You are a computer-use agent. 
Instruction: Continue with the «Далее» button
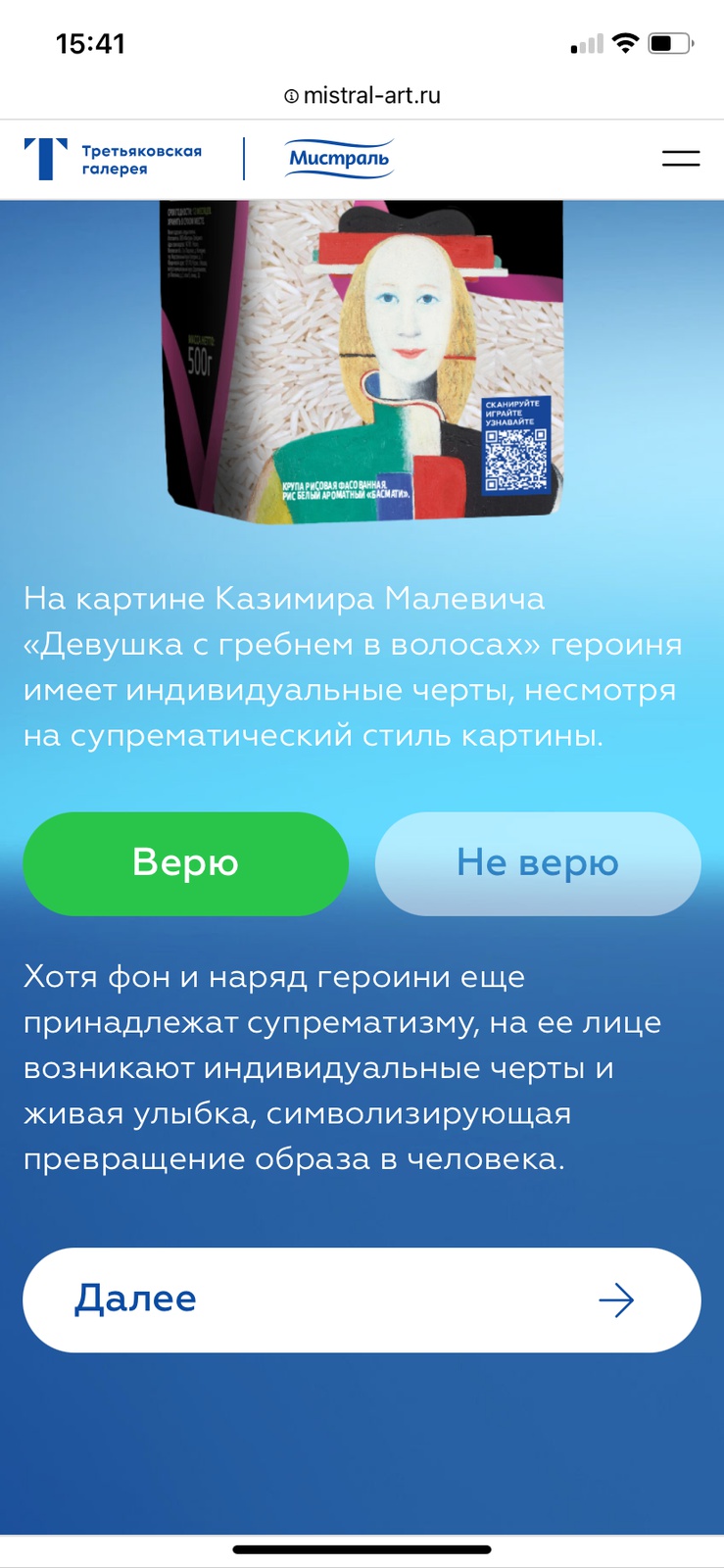click(x=362, y=1299)
